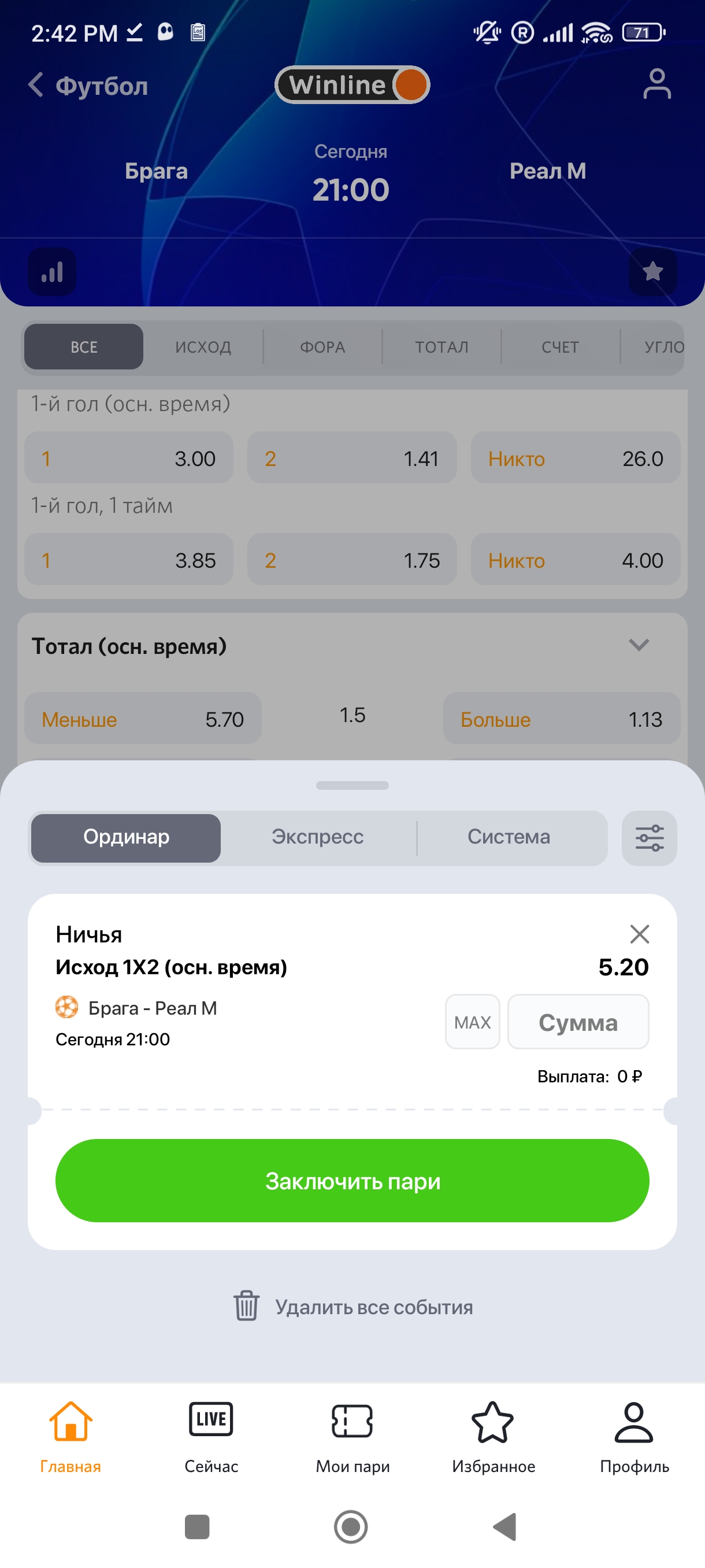Switch to the Экспресс bet type

[317, 838]
